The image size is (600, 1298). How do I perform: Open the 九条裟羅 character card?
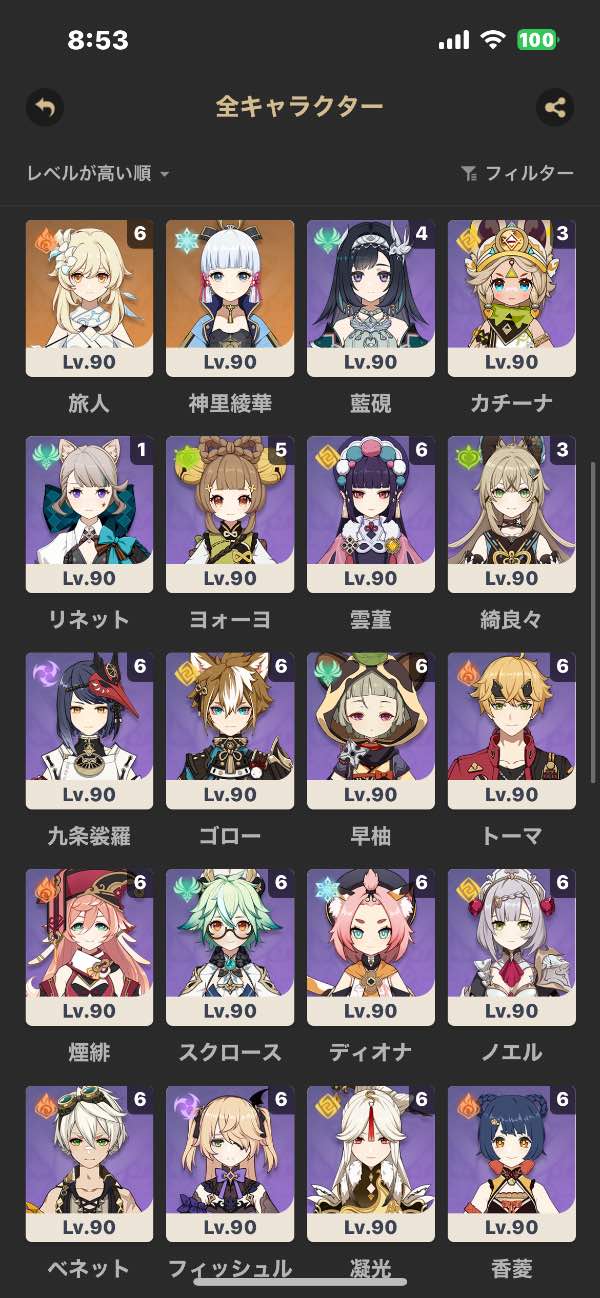coord(89,730)
